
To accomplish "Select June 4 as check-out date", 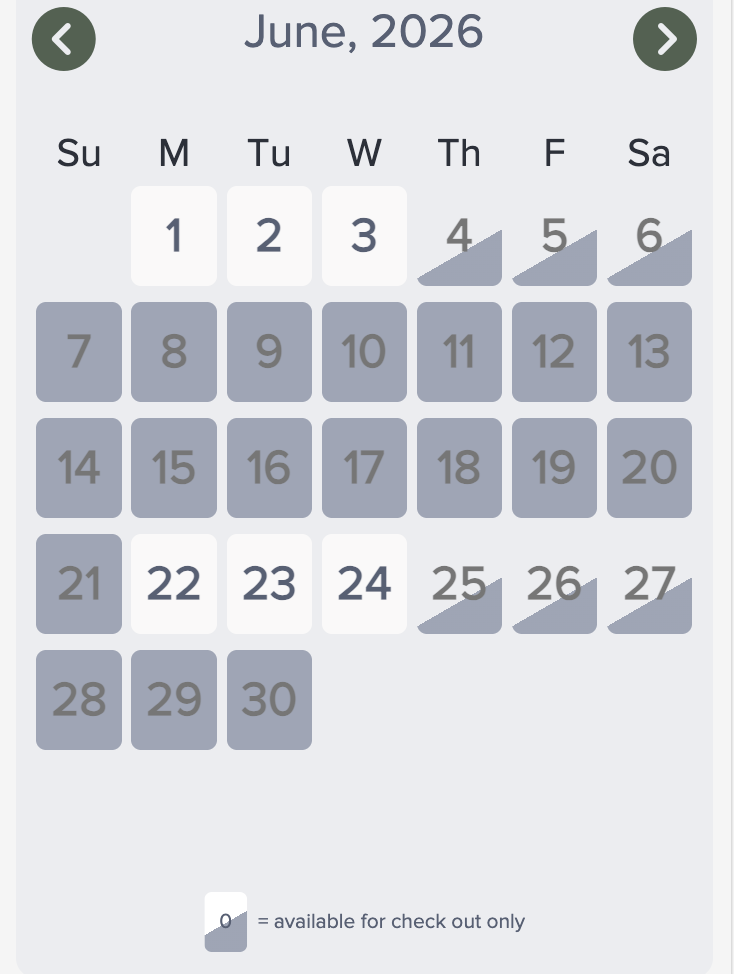I will [459, 236].
